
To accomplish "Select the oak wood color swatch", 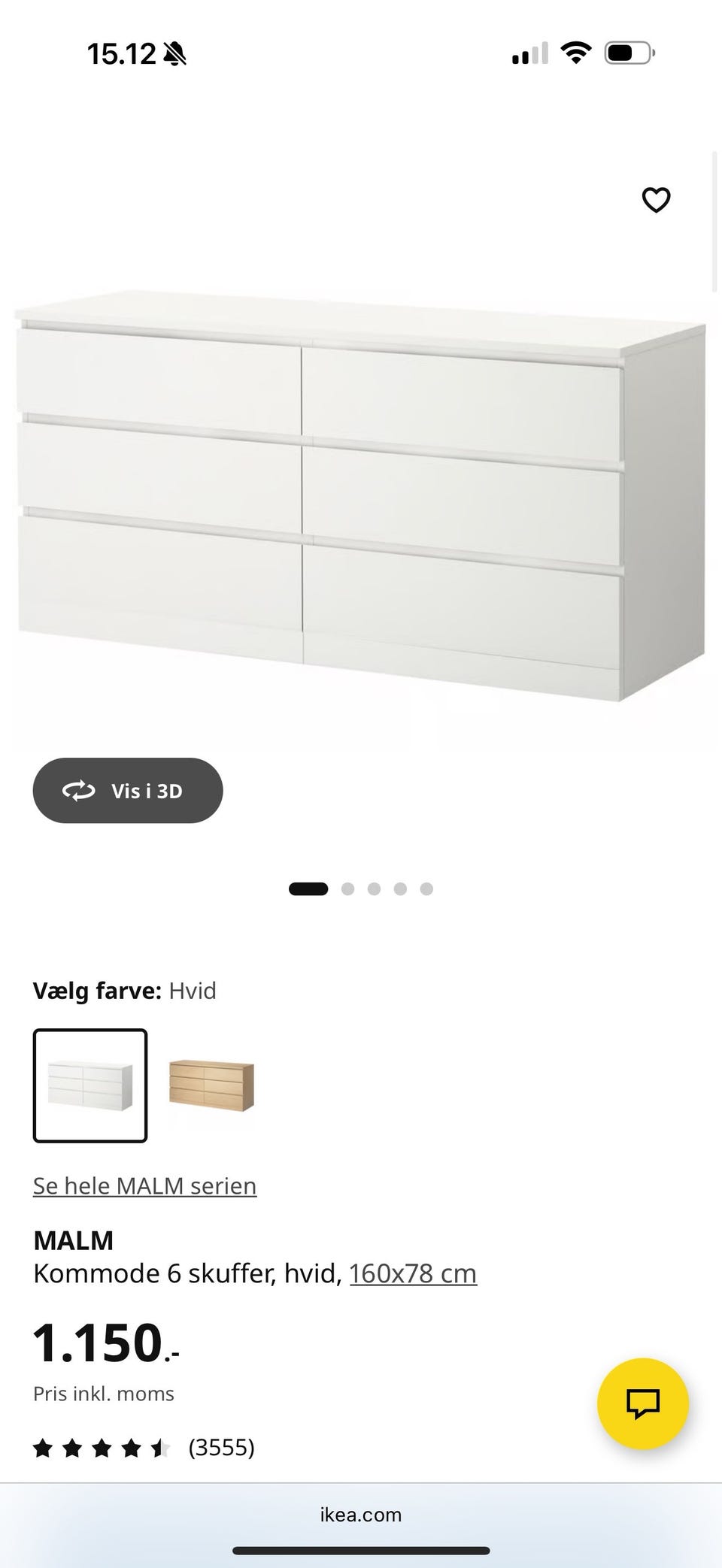I will tap(211, 1085).
